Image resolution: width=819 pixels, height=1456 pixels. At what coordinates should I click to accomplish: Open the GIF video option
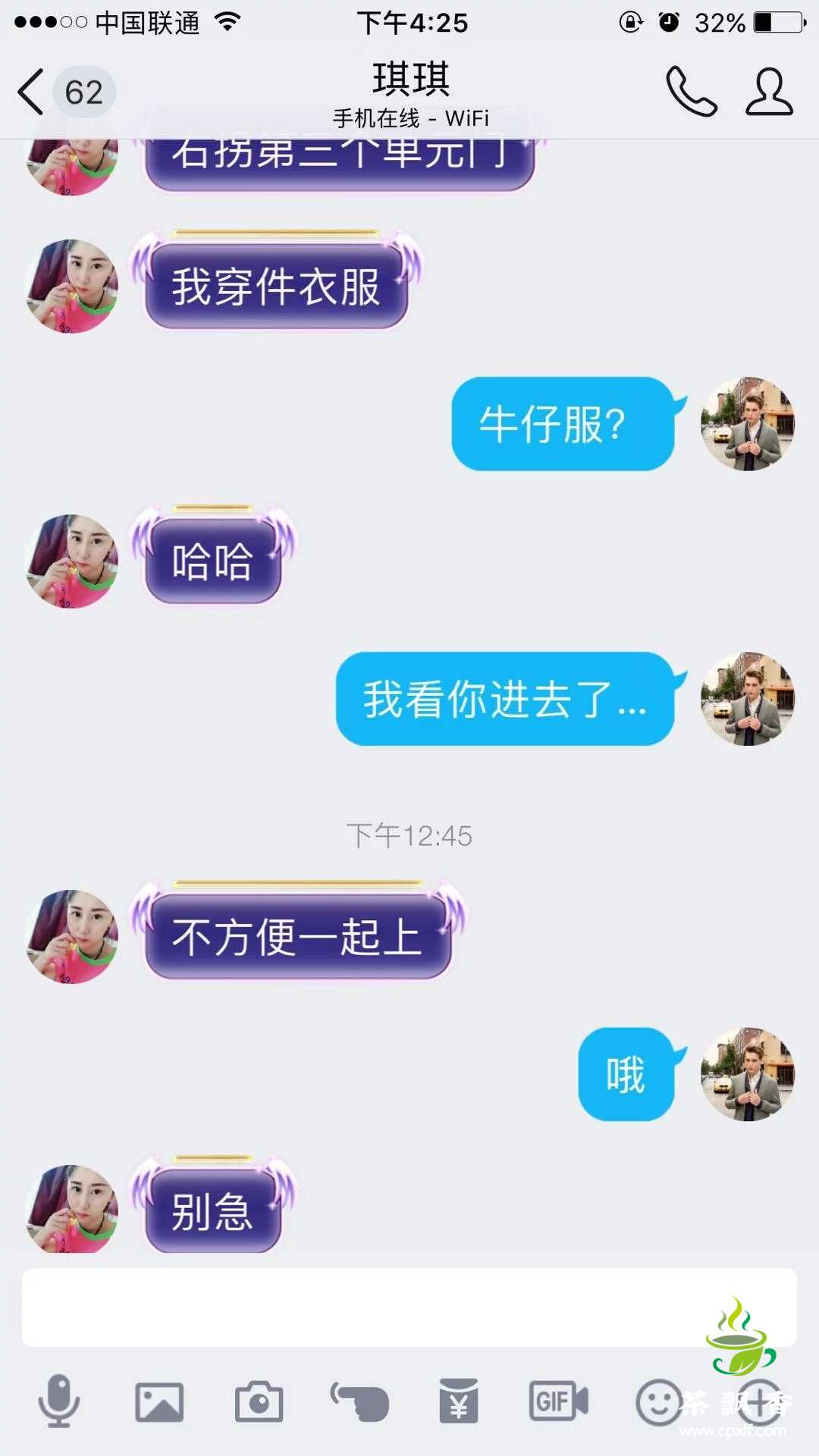[559, 1401]
